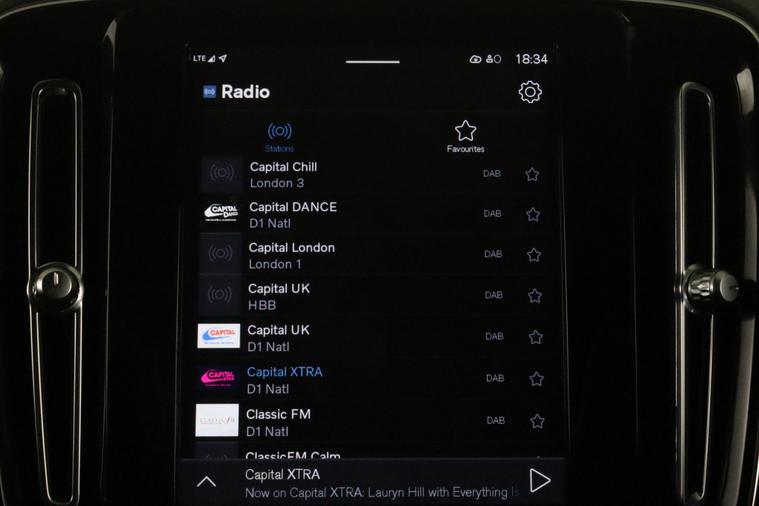Image resolution: width=759 pixels, height=506 pixels.
Task: Switch to the Favourites tab
Action: [465, 136]
